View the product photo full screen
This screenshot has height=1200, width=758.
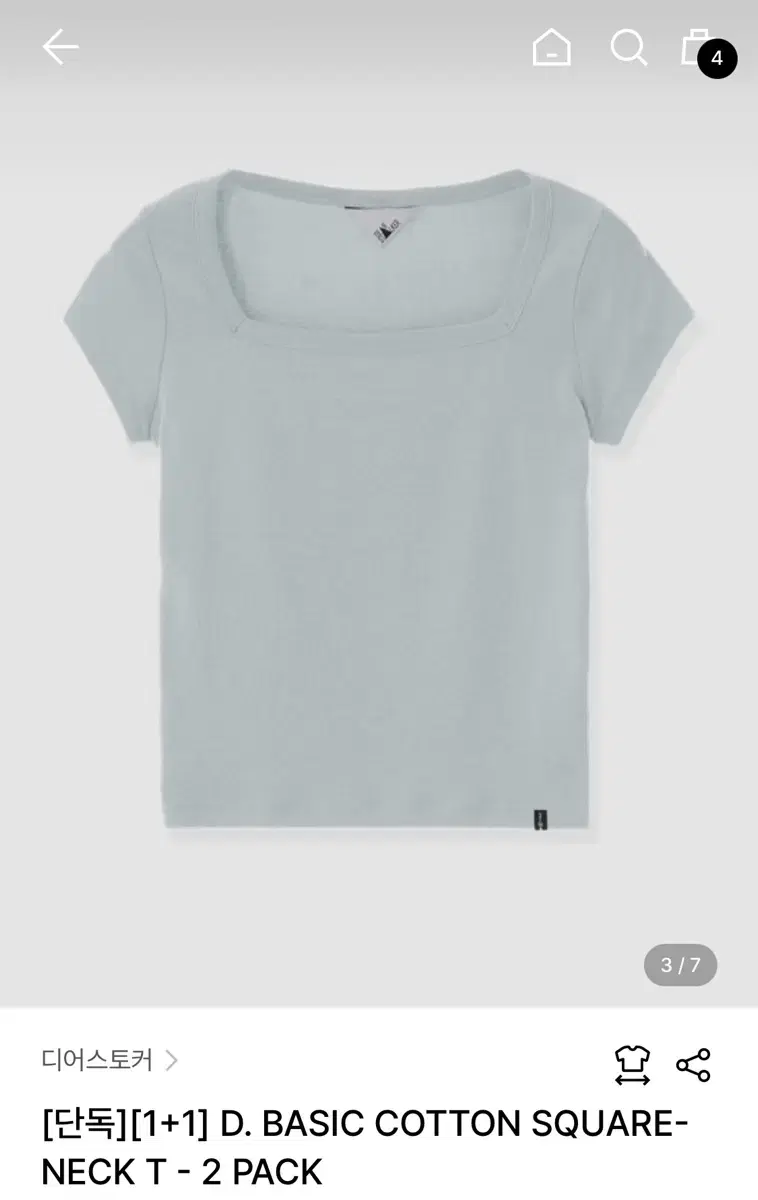(x=379, y=520)
